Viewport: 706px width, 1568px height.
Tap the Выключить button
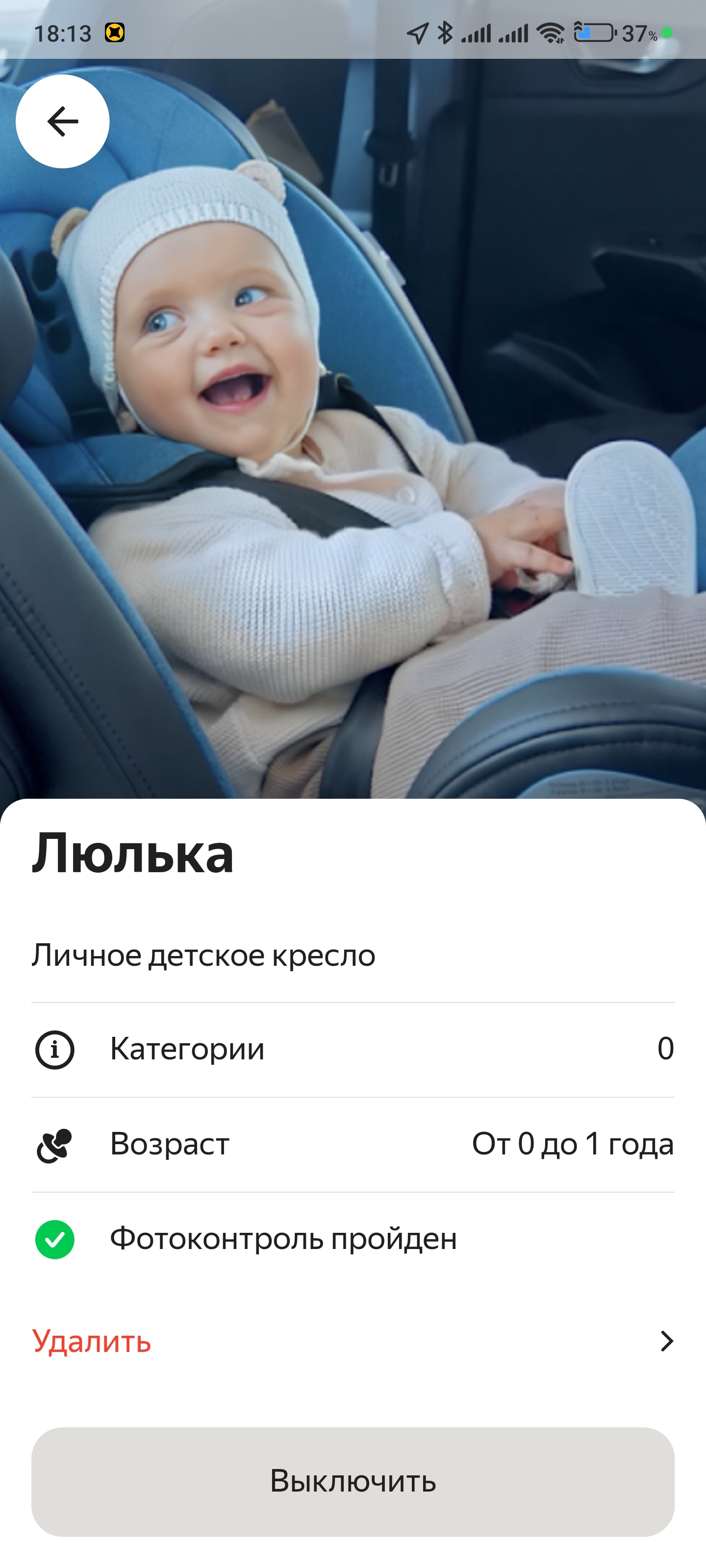coord(352,1481)
